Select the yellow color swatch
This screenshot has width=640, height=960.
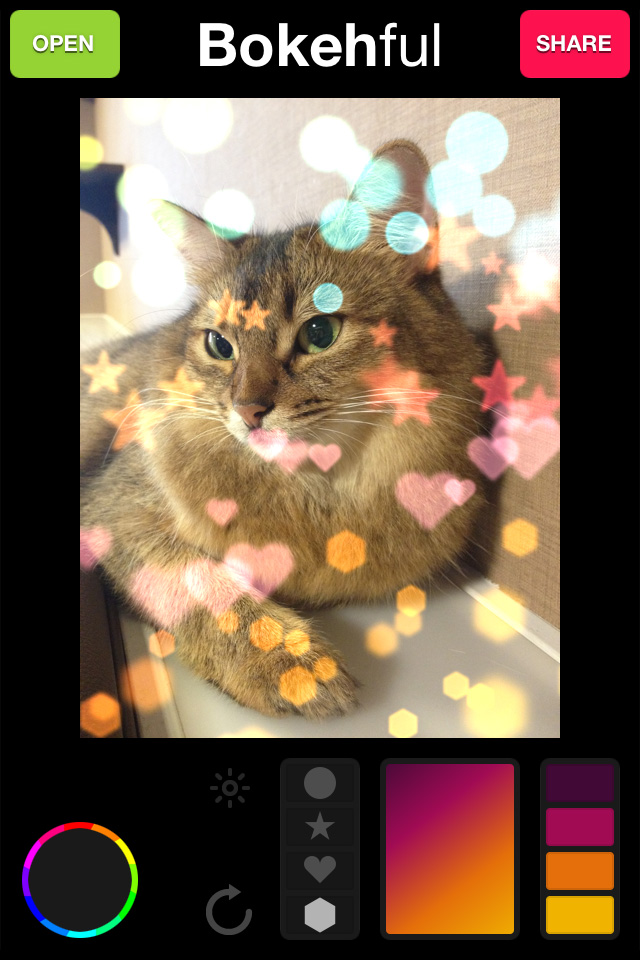click(580, 915)
